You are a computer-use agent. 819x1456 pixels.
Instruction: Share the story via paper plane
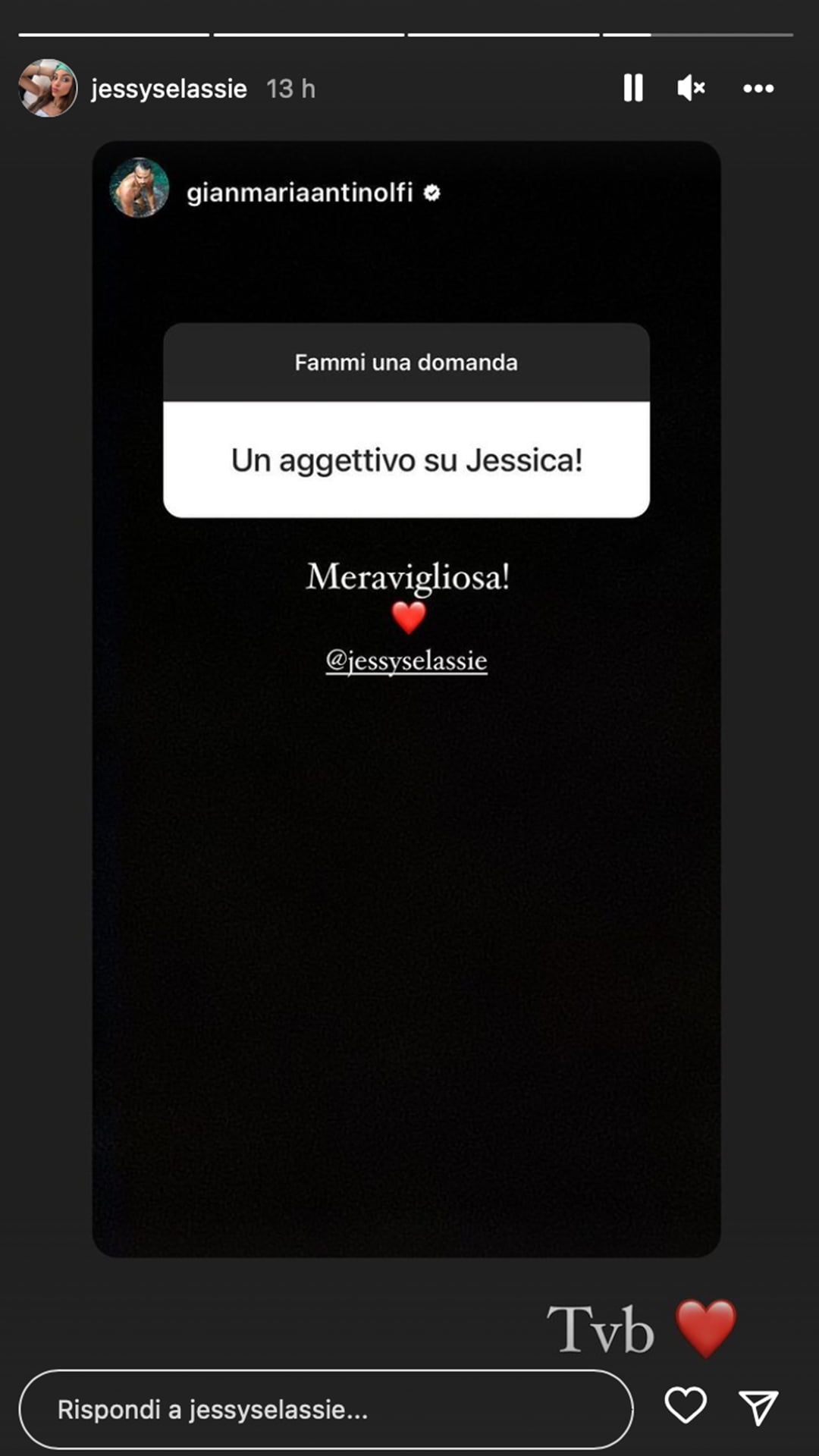pyautogui.click(x=758, y=1407)
